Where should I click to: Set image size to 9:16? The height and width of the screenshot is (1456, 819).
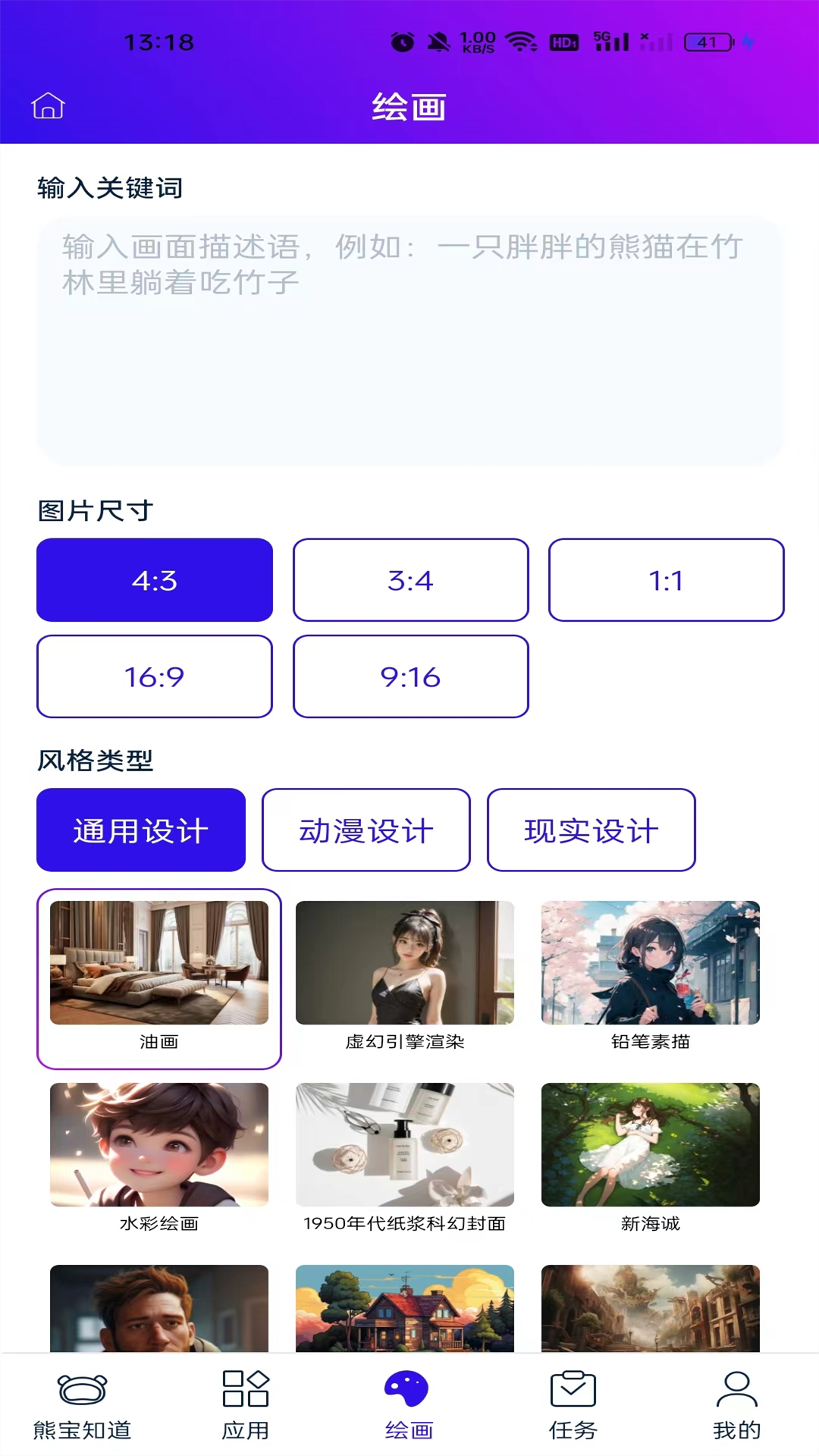click(410, 676)
